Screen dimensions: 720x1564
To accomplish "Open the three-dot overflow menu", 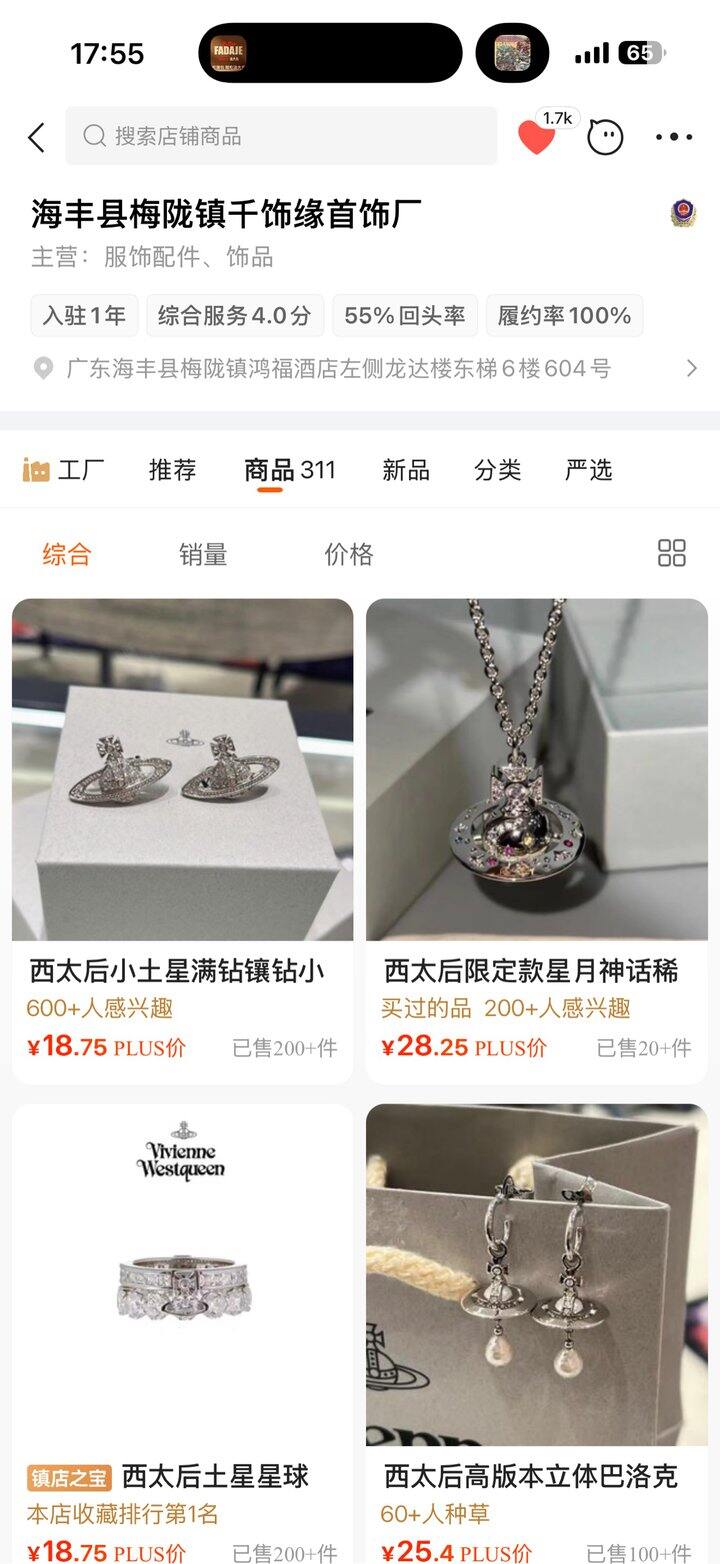I will click(x=674, y=137).
